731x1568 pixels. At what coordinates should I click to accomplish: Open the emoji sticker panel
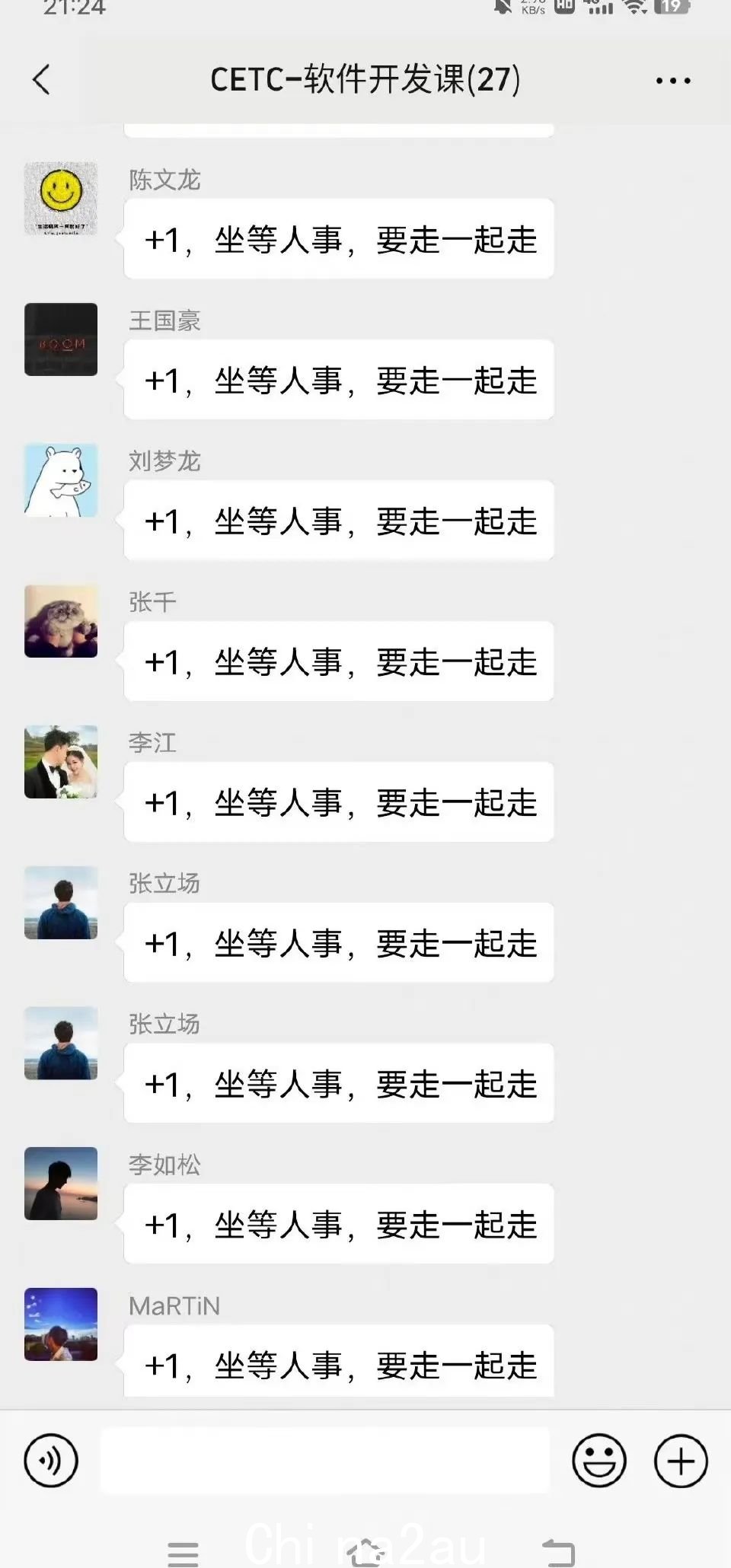point(599,1461)
